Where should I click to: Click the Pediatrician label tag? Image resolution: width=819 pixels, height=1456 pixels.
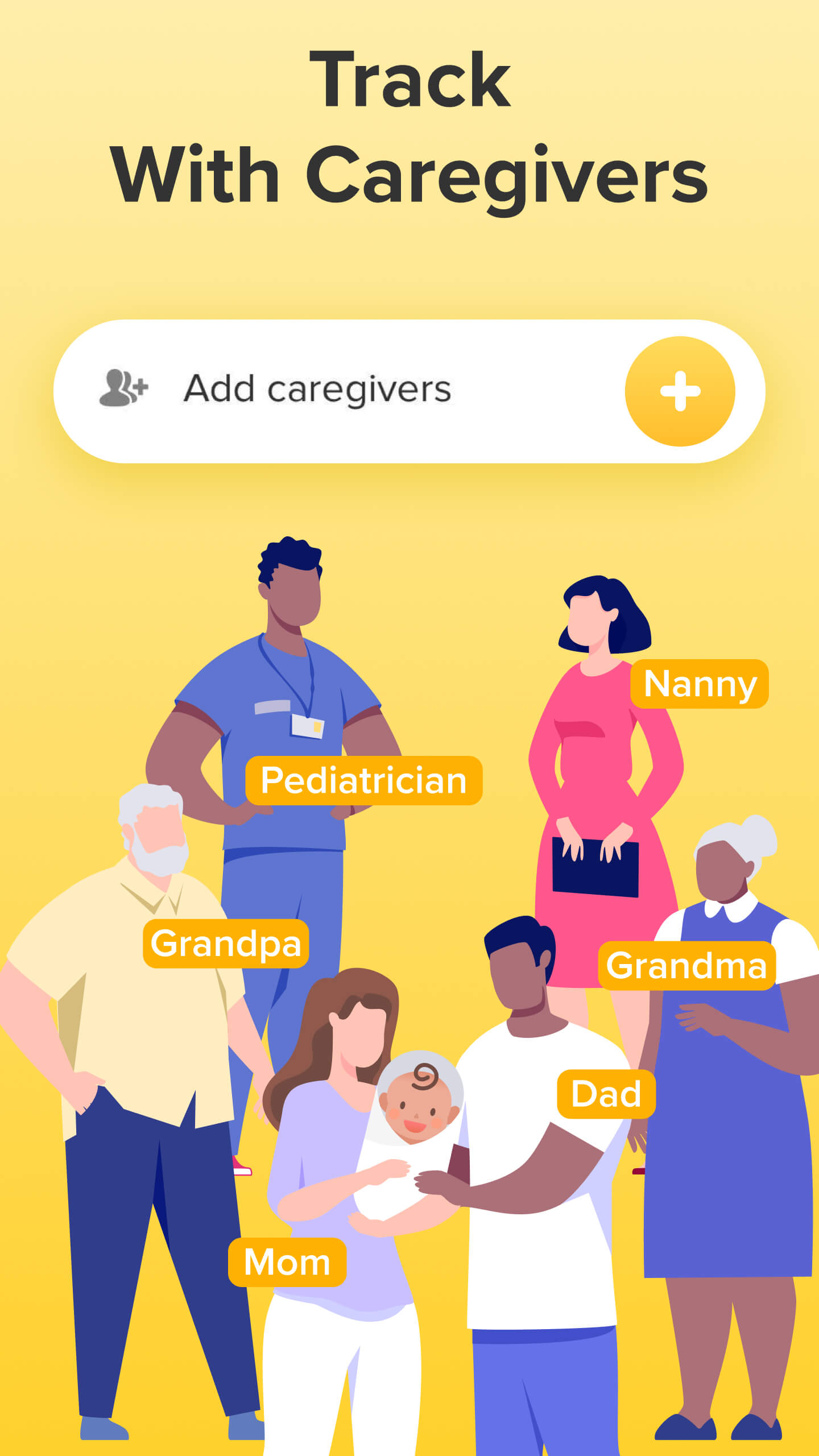pos(364,781)
